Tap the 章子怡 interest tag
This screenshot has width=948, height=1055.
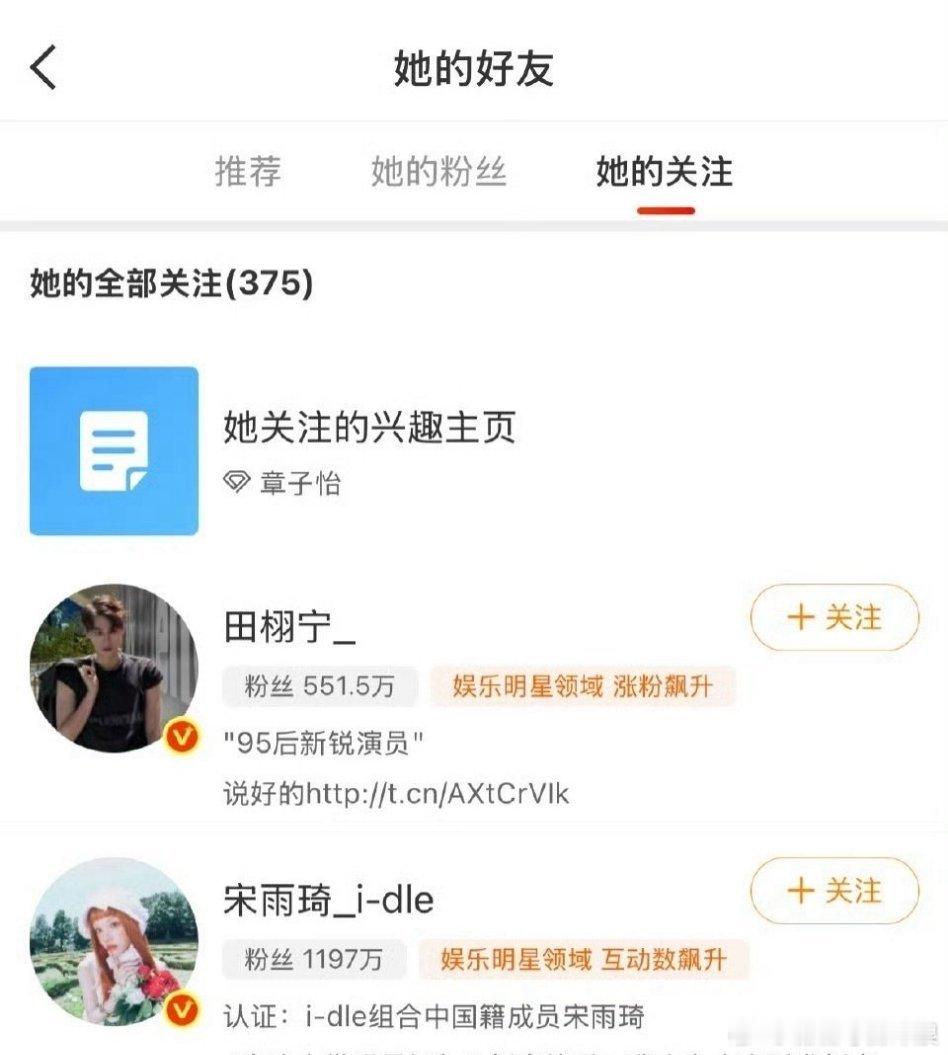click(x=299, y=485)
